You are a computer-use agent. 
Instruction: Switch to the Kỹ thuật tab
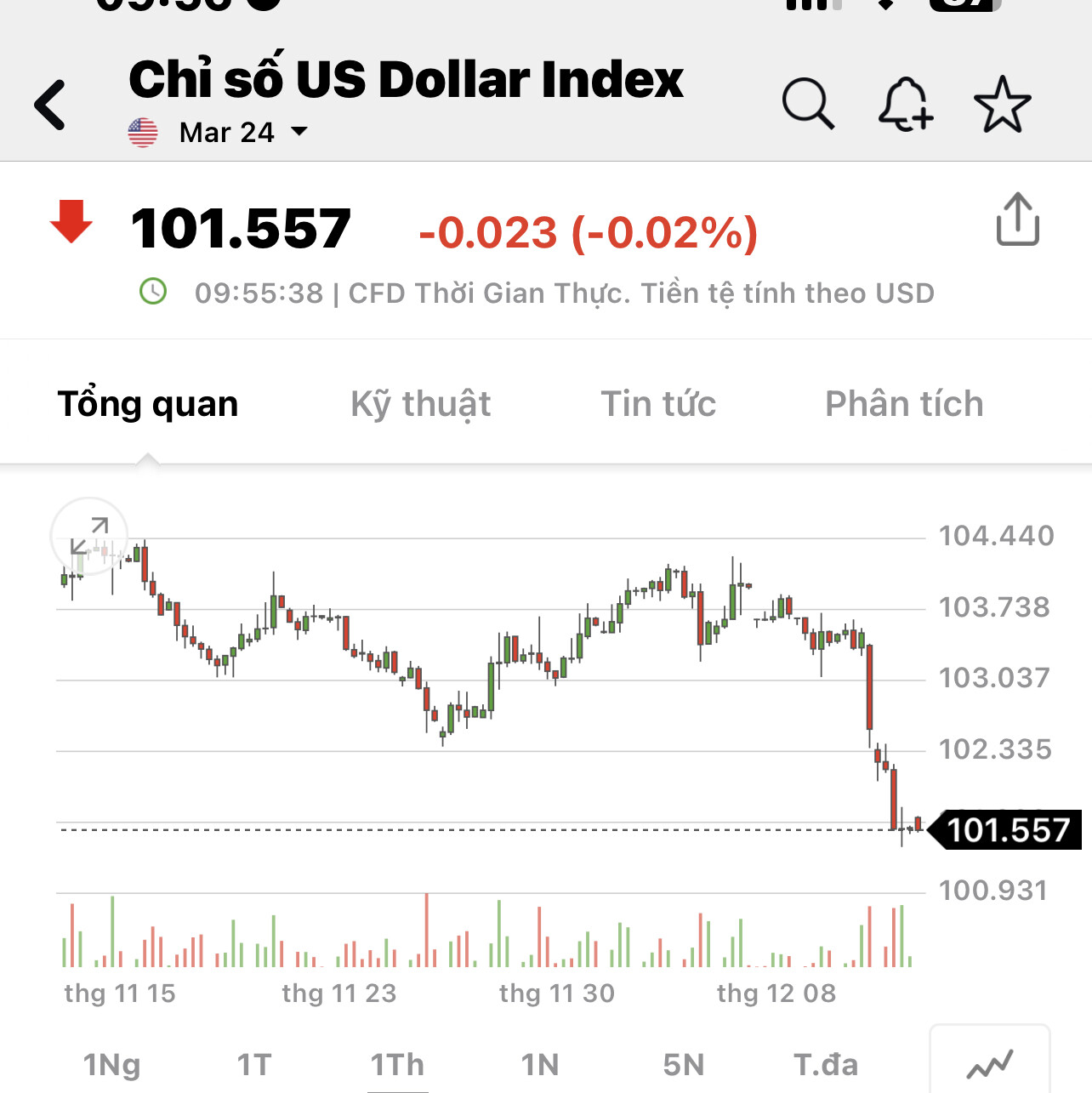tap(421, 404)
